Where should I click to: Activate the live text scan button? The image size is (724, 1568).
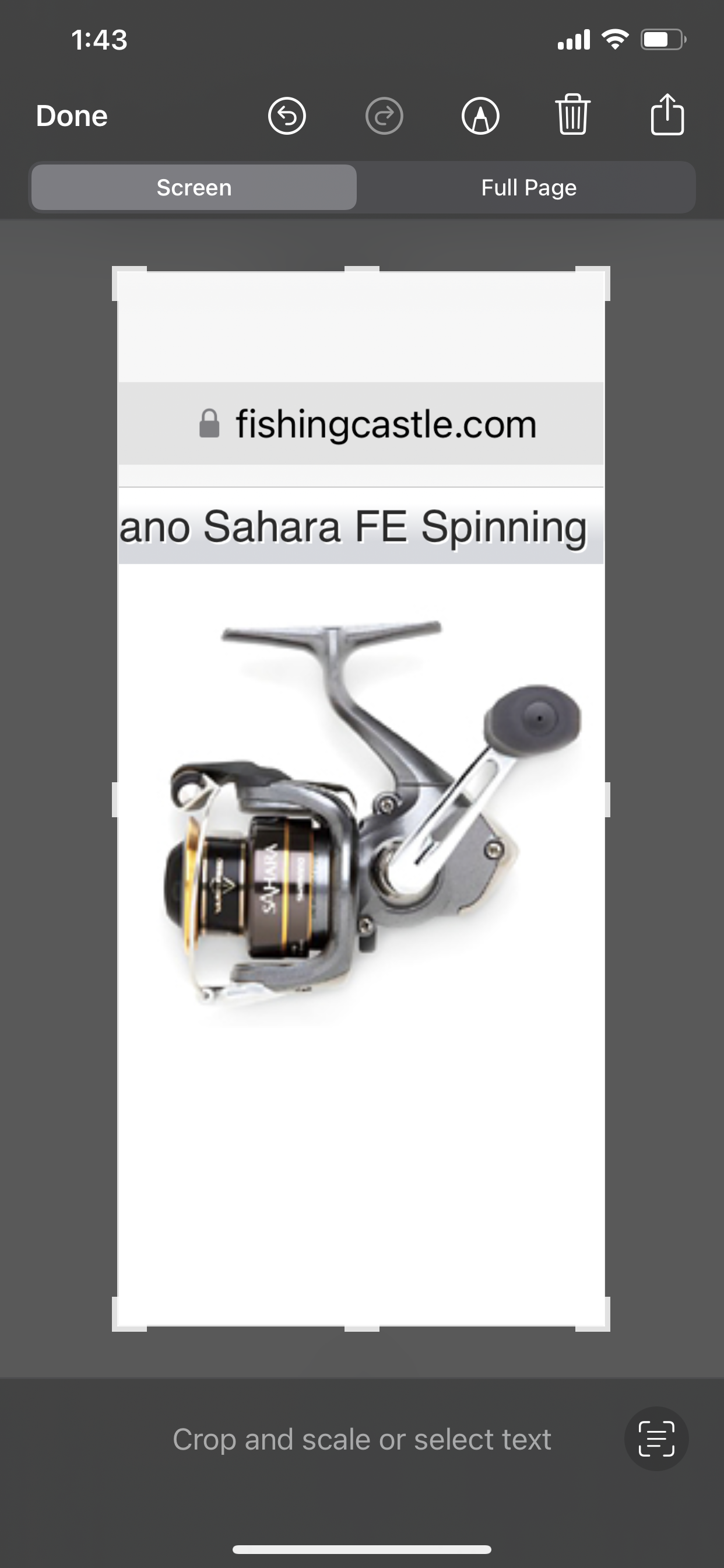(656, 1439)
